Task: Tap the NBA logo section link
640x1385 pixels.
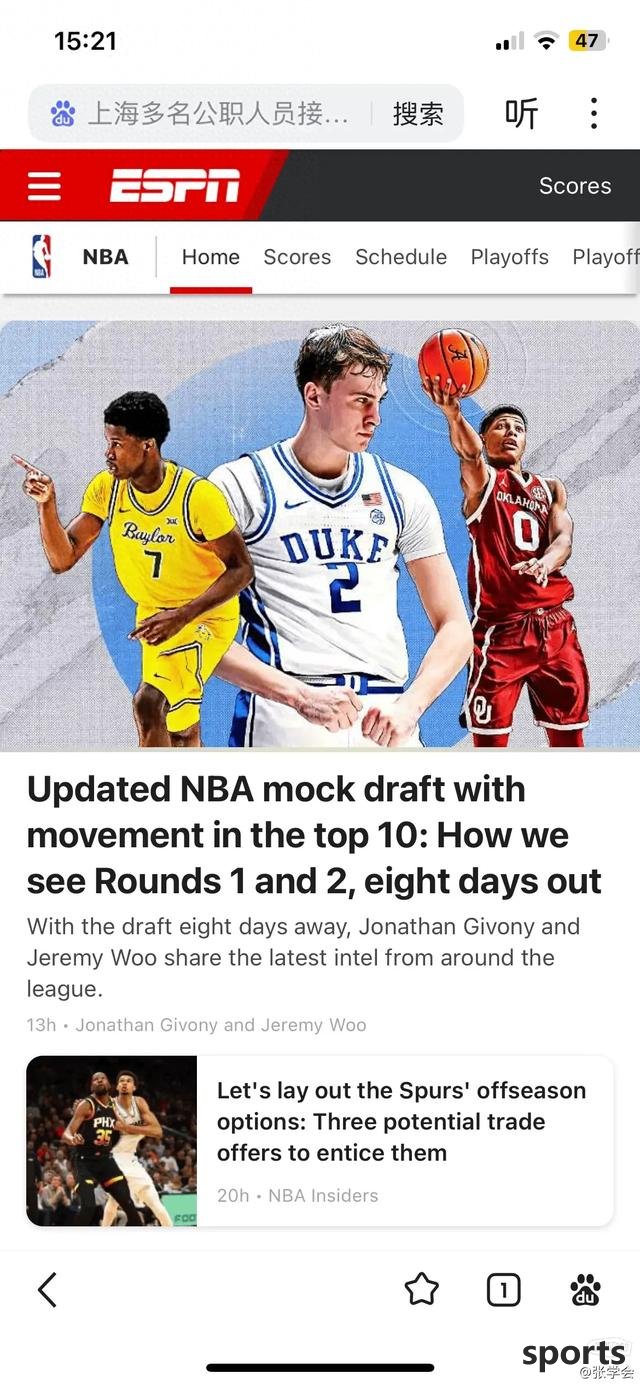Action: [x=80, y=257]
